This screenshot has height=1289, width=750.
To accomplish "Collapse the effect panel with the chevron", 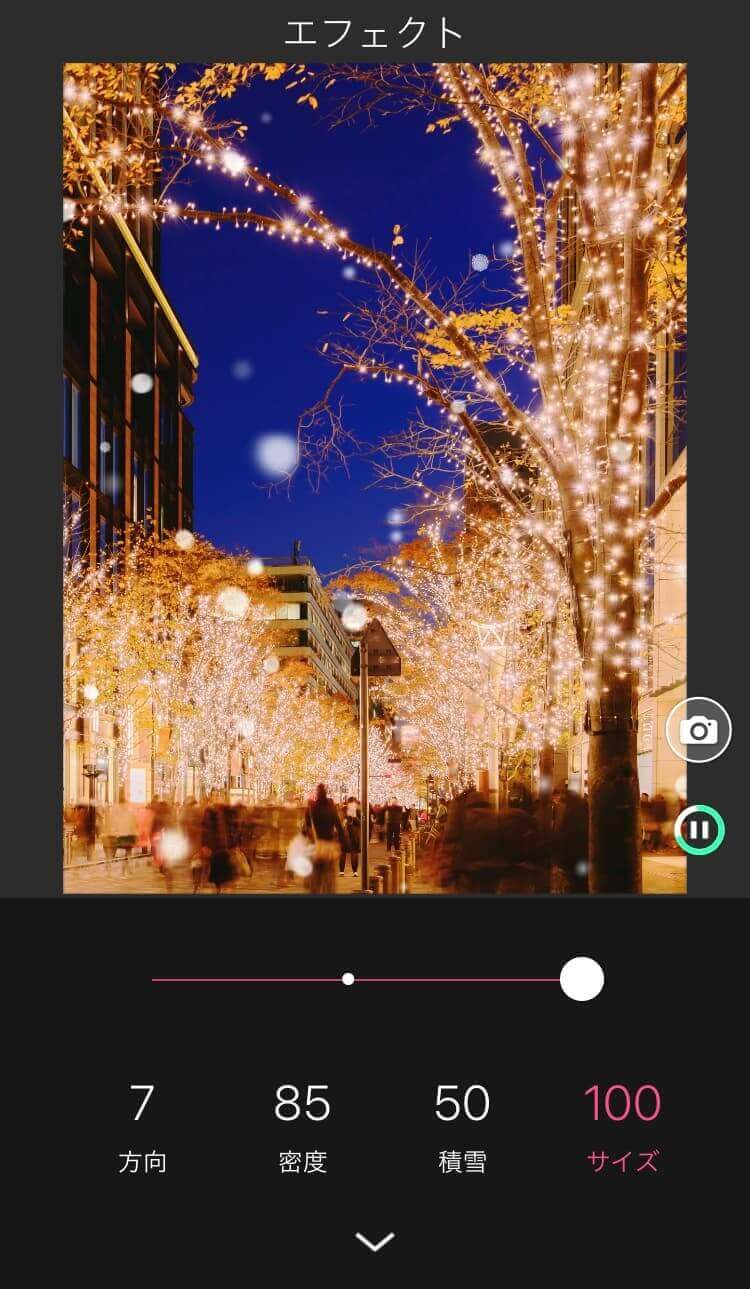I will (375, 1241).
